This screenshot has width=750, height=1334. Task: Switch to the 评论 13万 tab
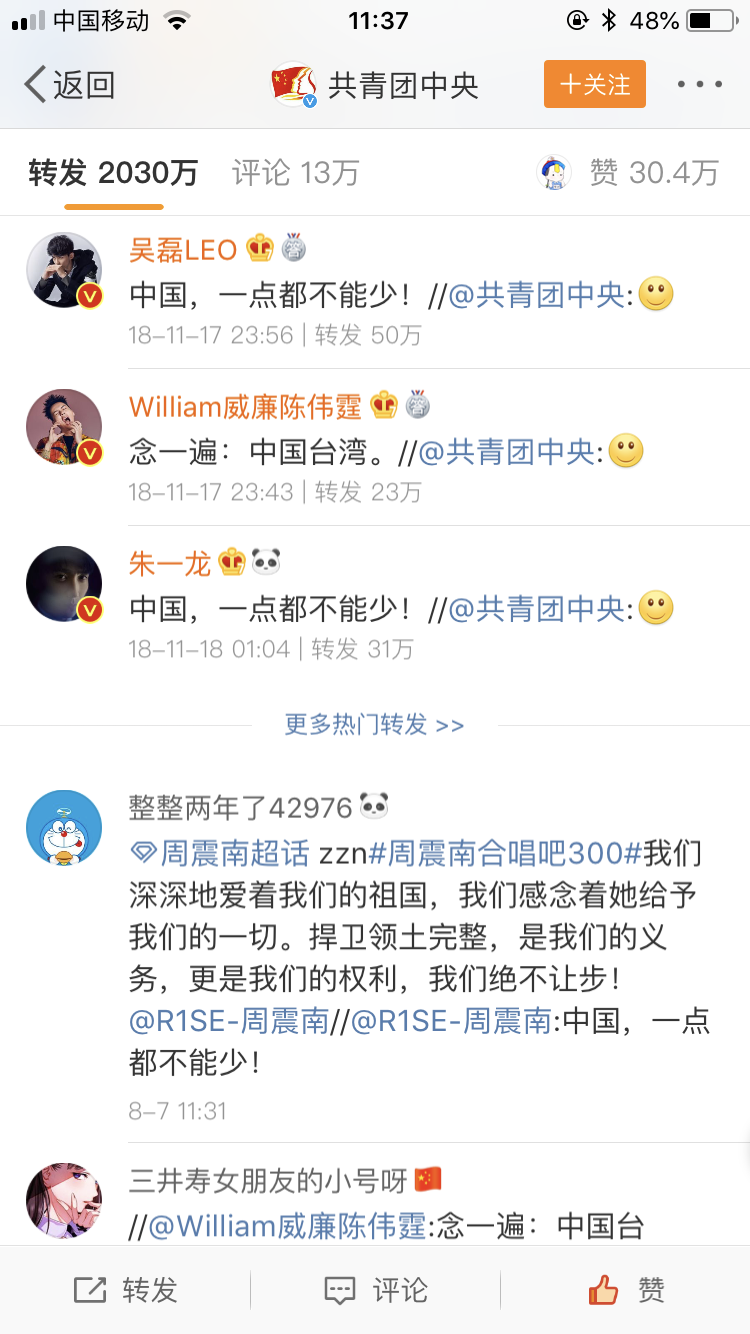tap(295, 173)
